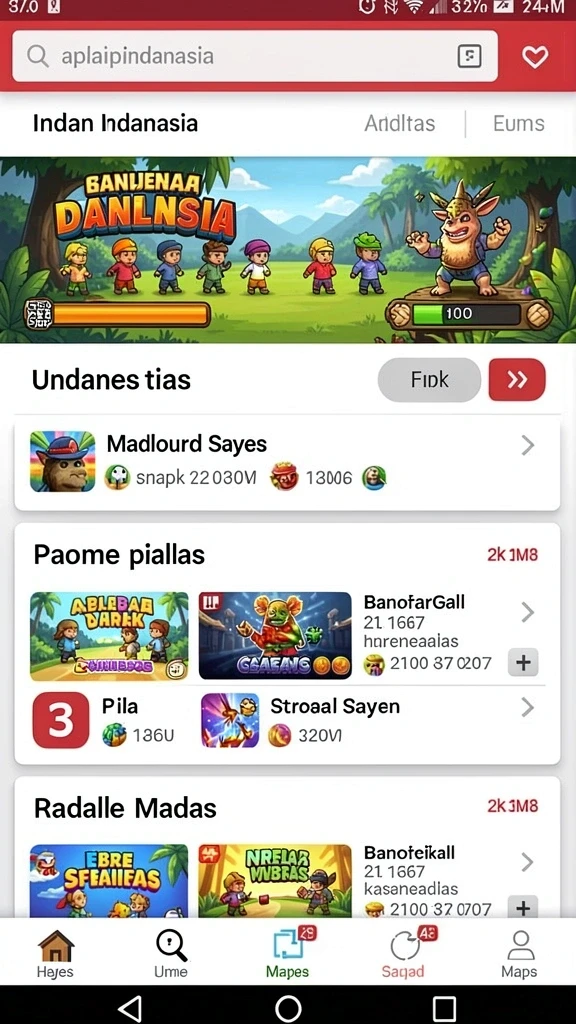Image resolution: width=576 pixels, height=1024 pixels.
Task: Switch to the Ume search tab
Action: coord(170,954)
